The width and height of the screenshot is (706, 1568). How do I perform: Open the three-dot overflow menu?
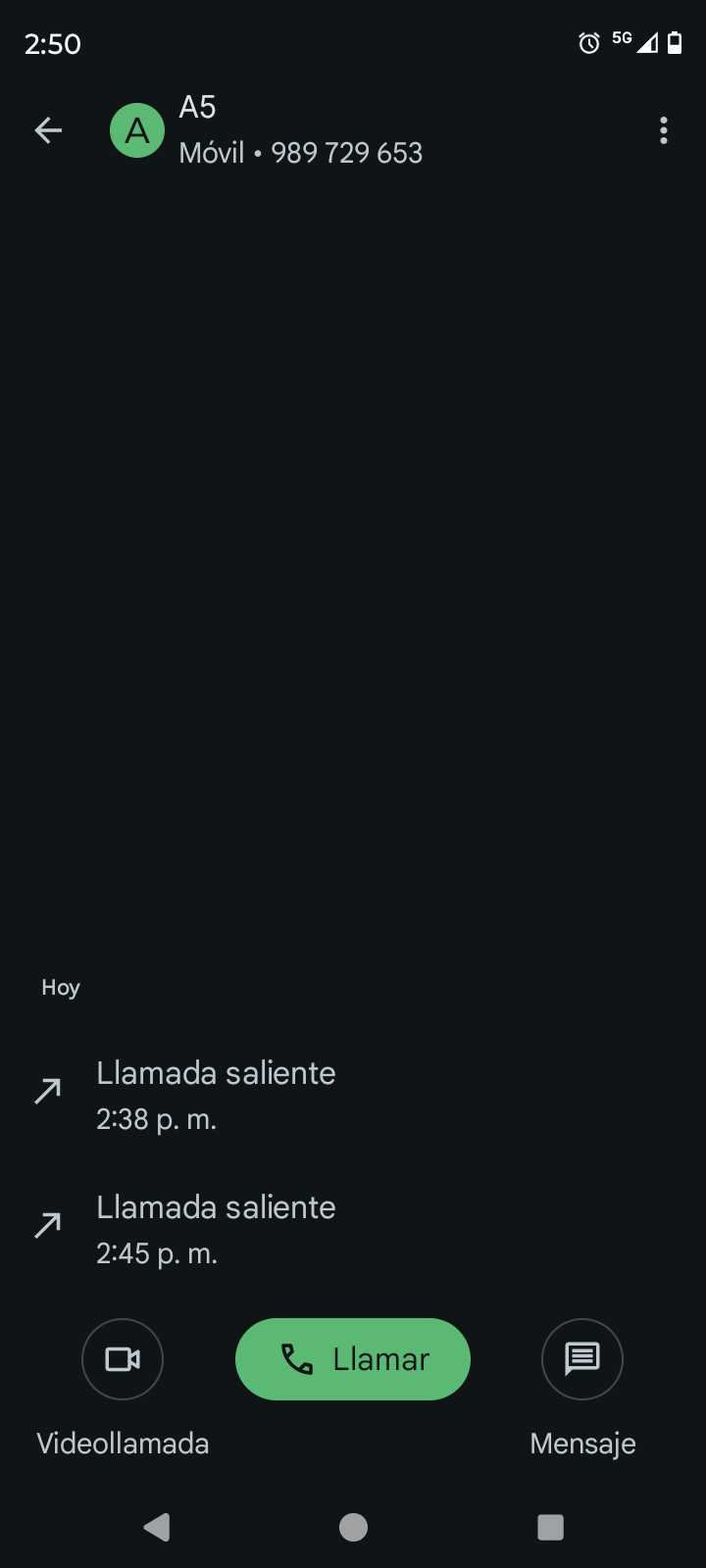664,130
